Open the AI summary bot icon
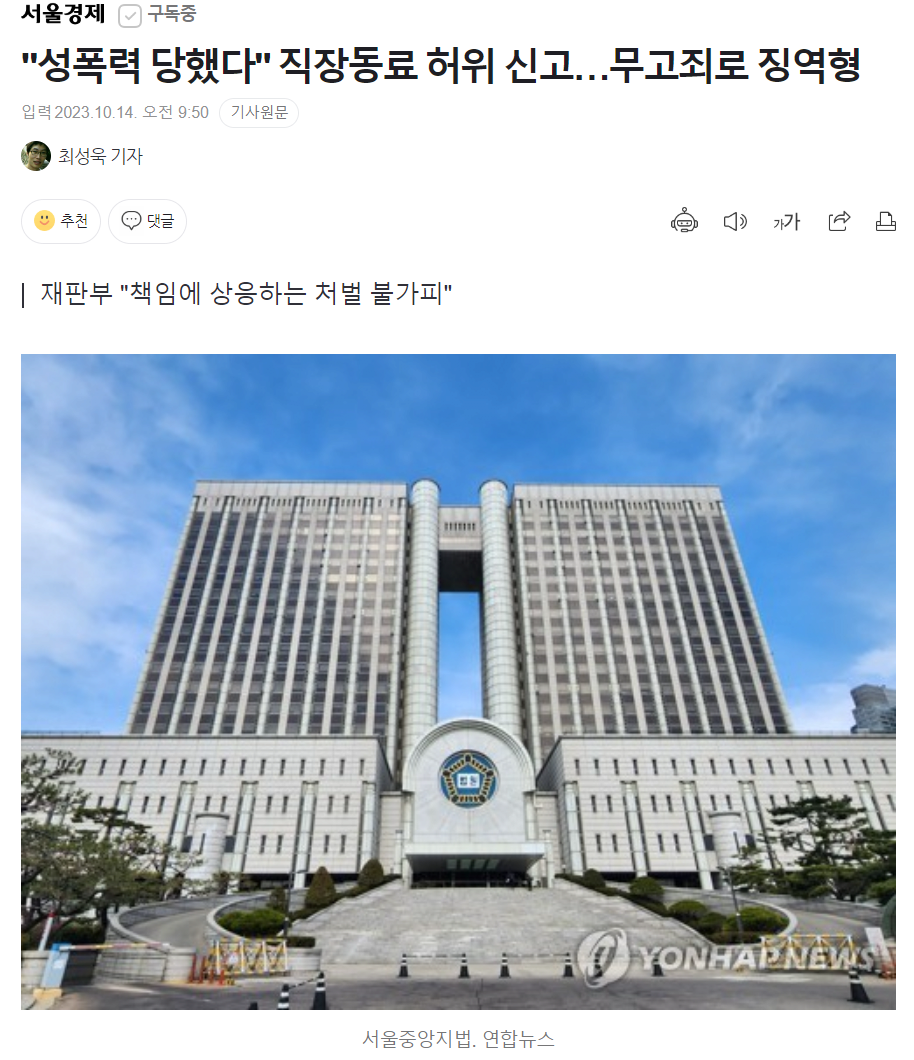 [x=684, y=221]
